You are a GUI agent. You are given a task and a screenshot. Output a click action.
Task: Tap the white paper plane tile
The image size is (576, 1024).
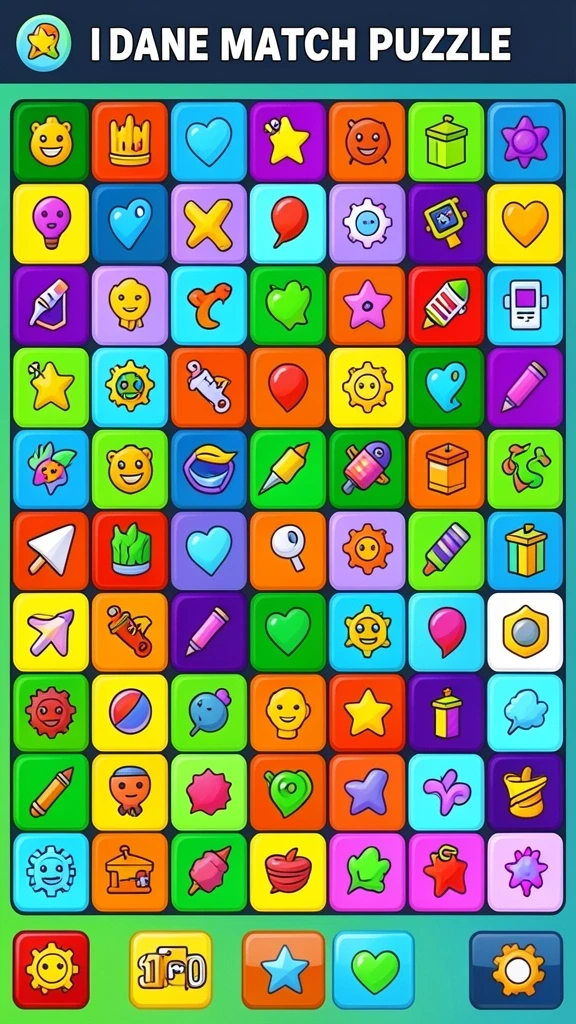click(x=51, y=551)
